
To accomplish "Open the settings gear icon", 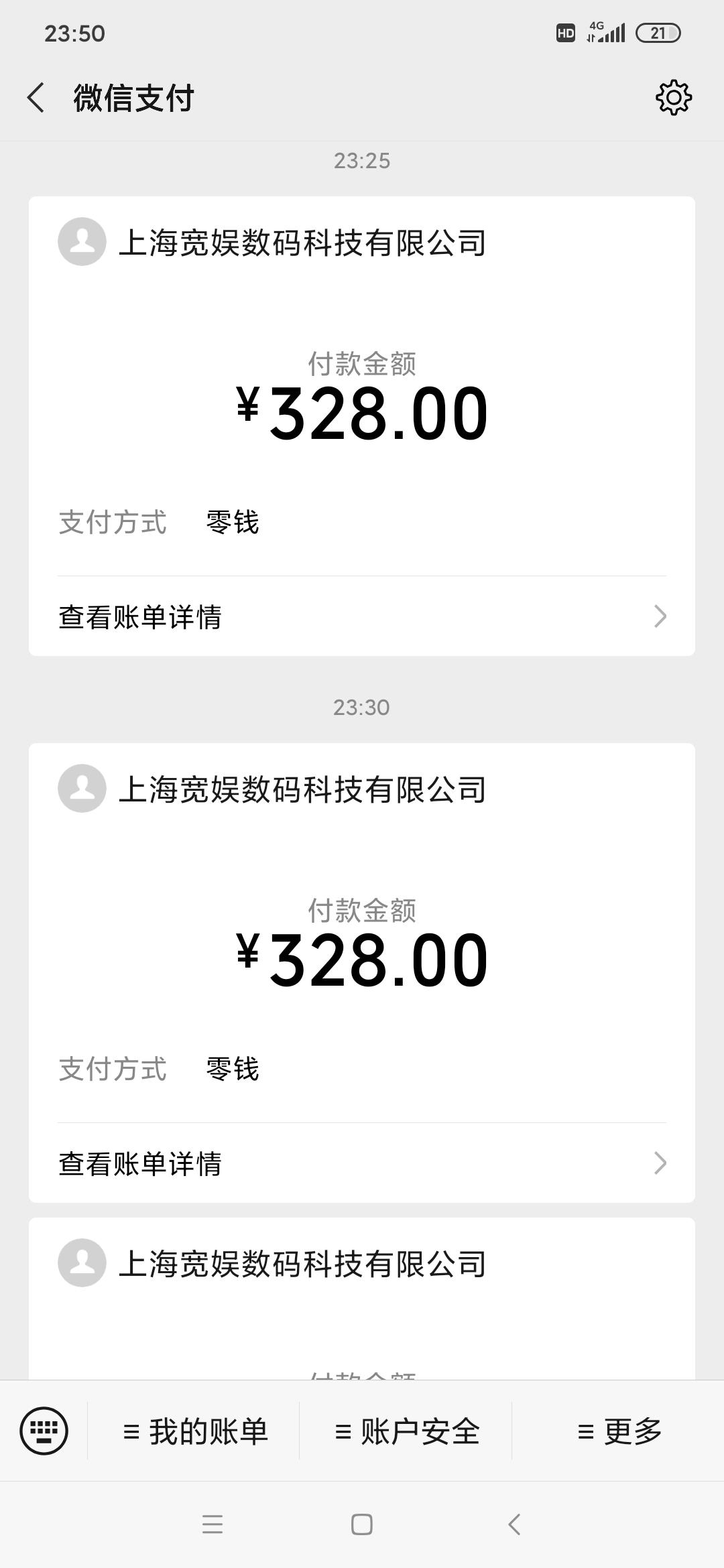I will click(673, 98).
